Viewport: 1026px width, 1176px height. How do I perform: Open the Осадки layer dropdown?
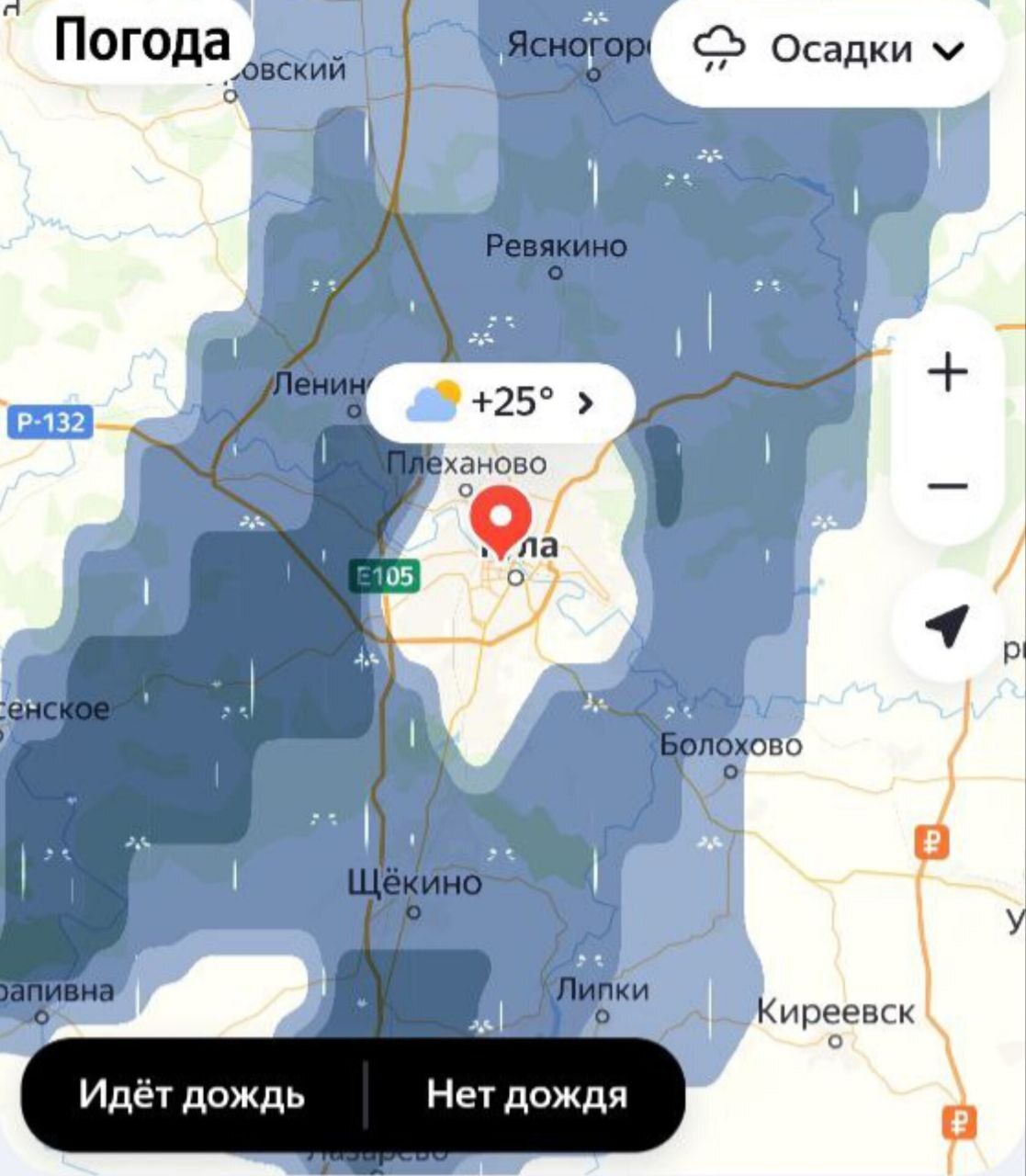[x=828, y=50]
